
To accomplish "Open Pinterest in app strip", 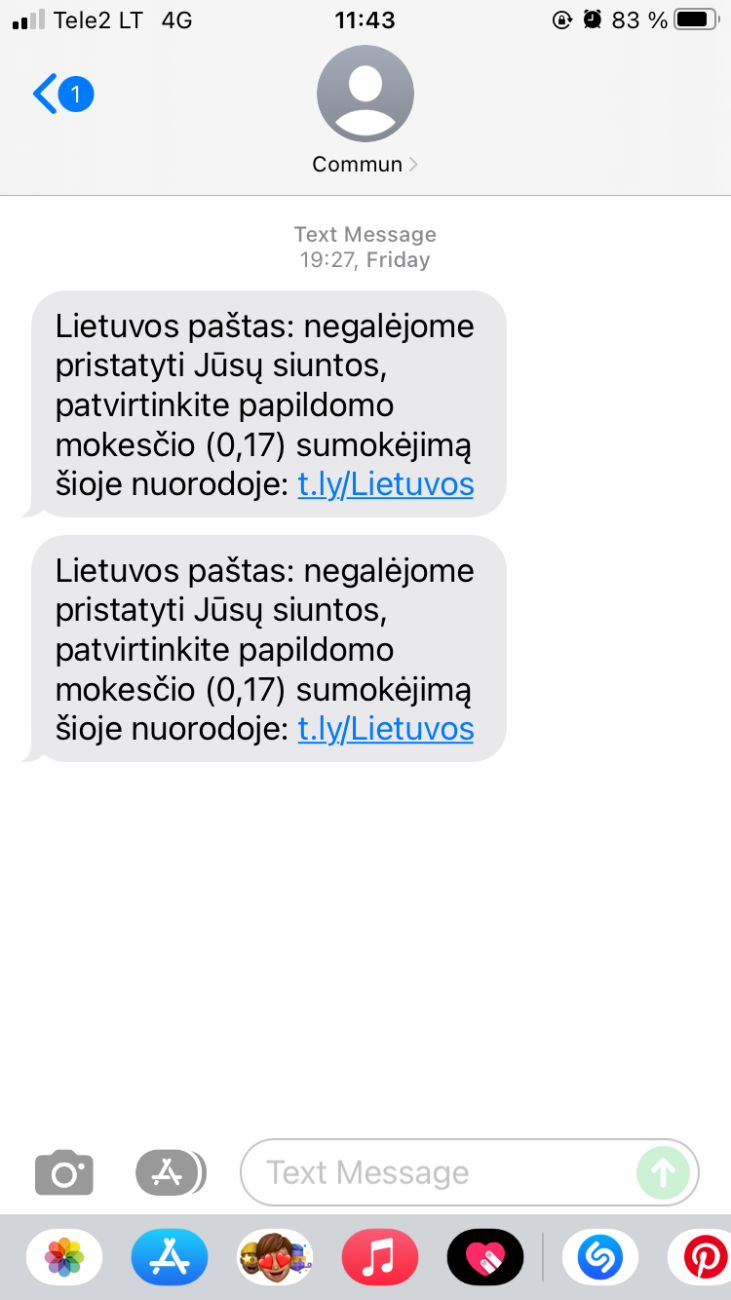I will 700,1257.
